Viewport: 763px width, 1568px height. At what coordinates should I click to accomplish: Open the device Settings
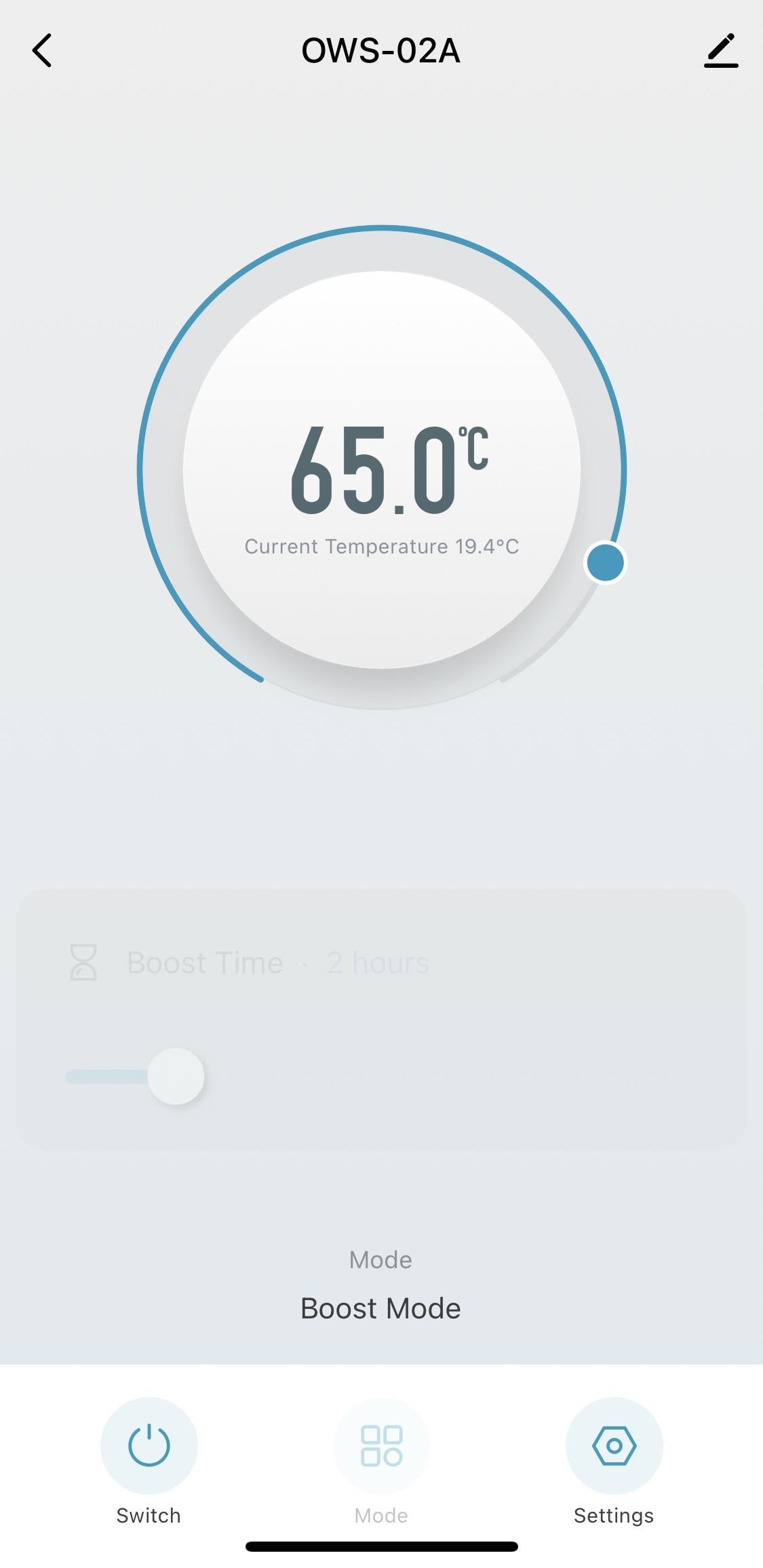pyautogui.click(x=614, y=1445)
